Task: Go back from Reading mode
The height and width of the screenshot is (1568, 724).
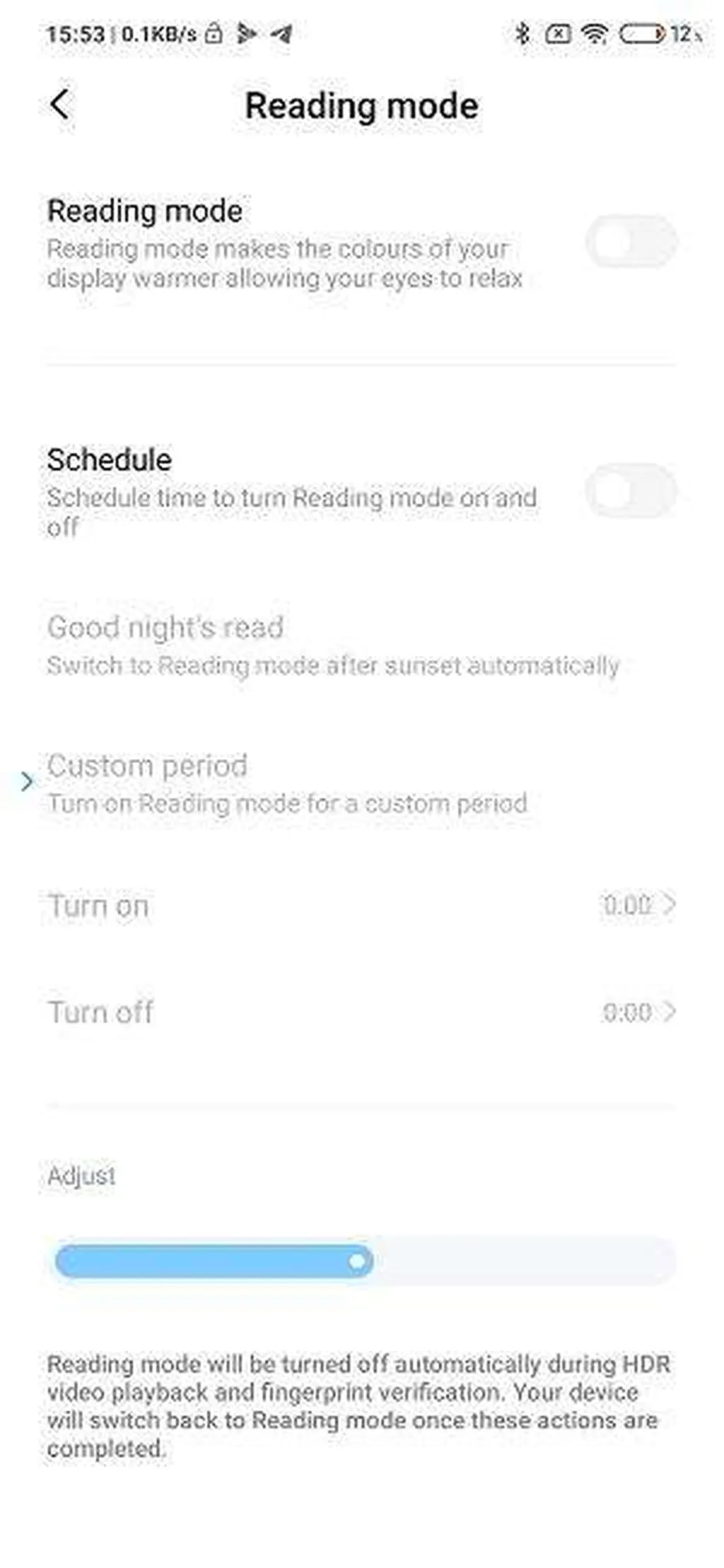Action: [61, 105]
